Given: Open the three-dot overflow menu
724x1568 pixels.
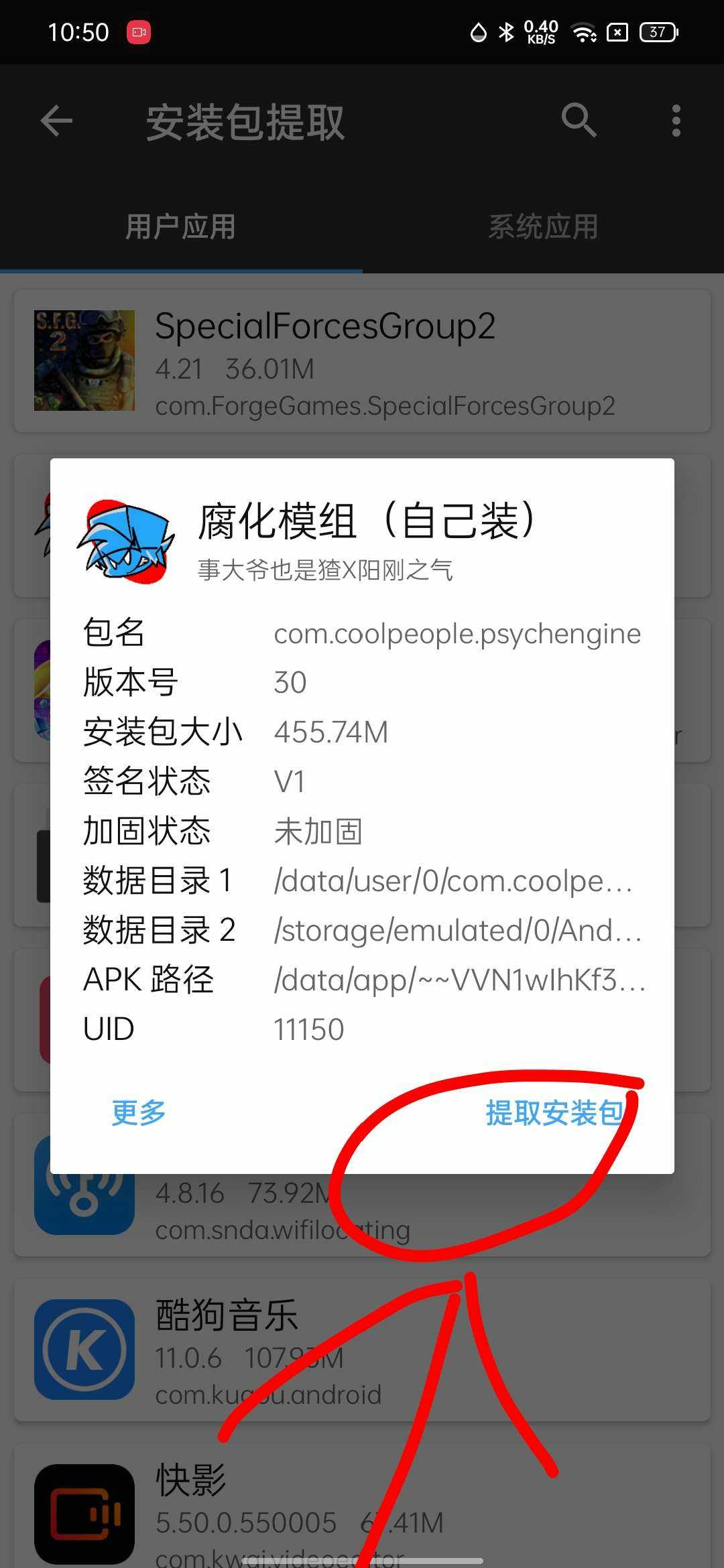Looking at the screenshot, I should point(676,121).
